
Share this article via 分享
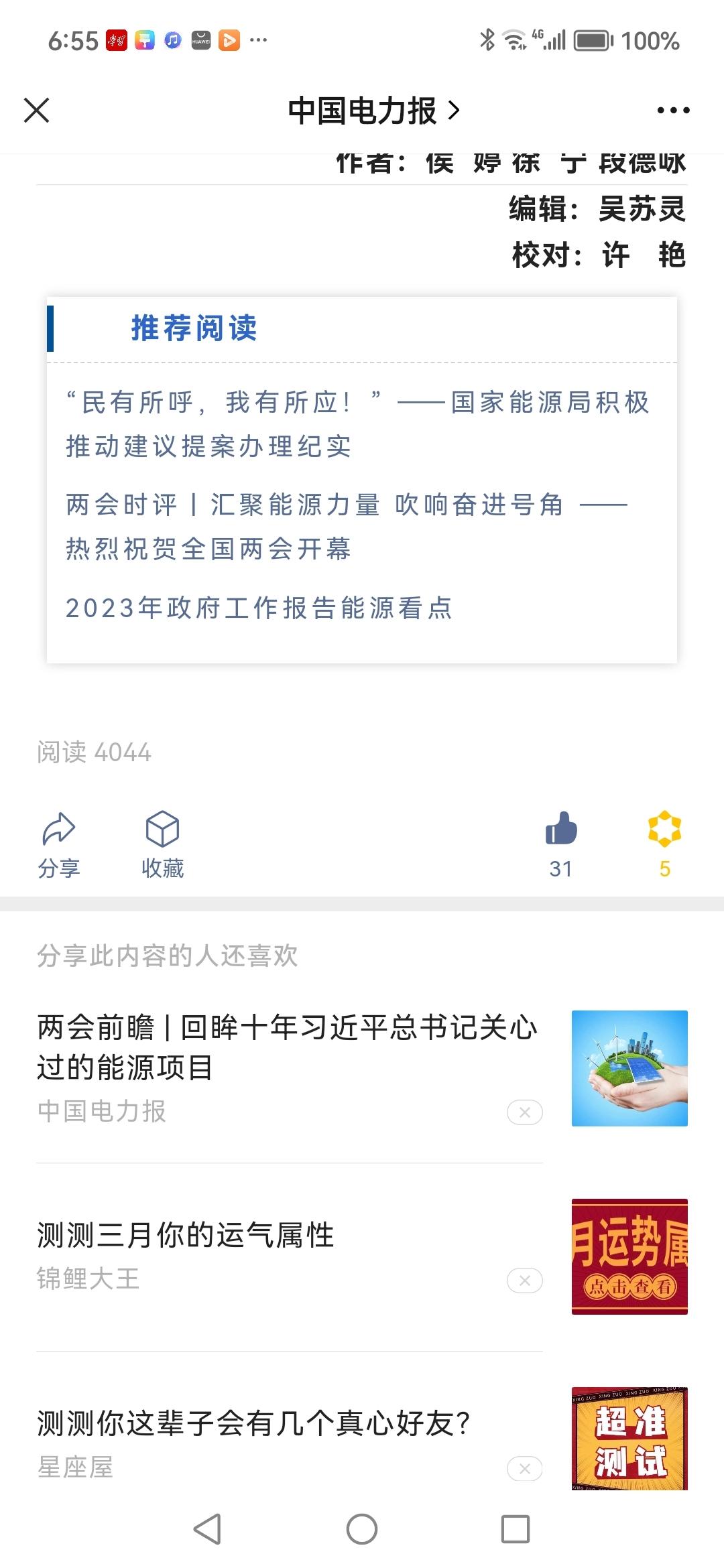pyautogui.click(x=59, y=844)
